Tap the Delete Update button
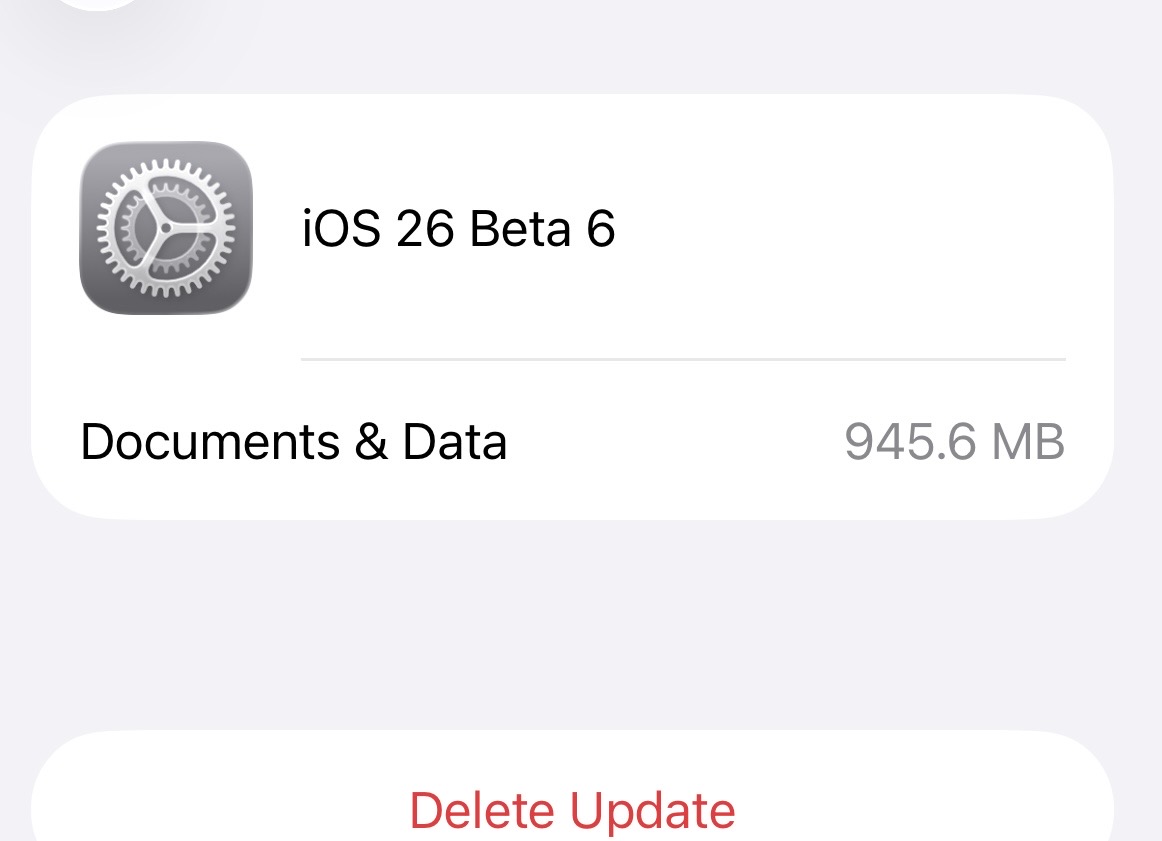The height and width of the screenshot is (841, 1162). click(x=572, y=808)
